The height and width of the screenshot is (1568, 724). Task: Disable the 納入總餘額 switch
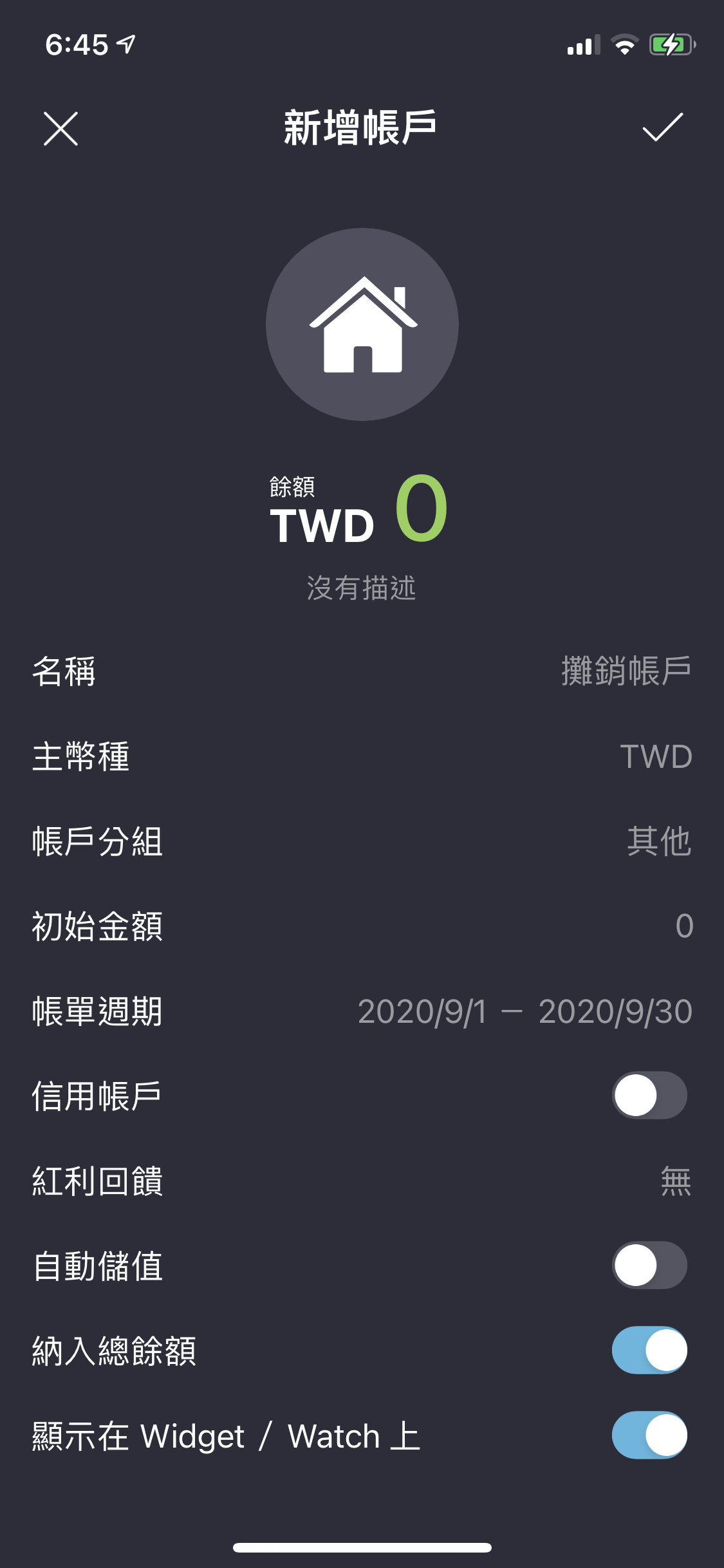[649, 1350]
